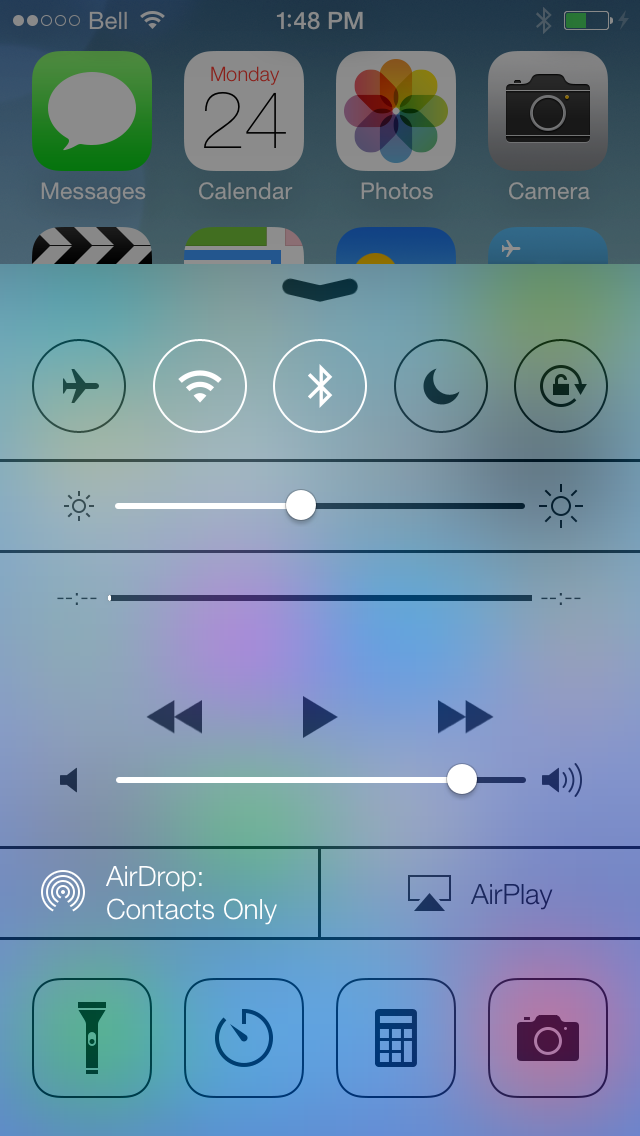This screenshot has width=640, height=1136.
Task: Open AirDrop Contacts Only options
Action: click(159, 893)
